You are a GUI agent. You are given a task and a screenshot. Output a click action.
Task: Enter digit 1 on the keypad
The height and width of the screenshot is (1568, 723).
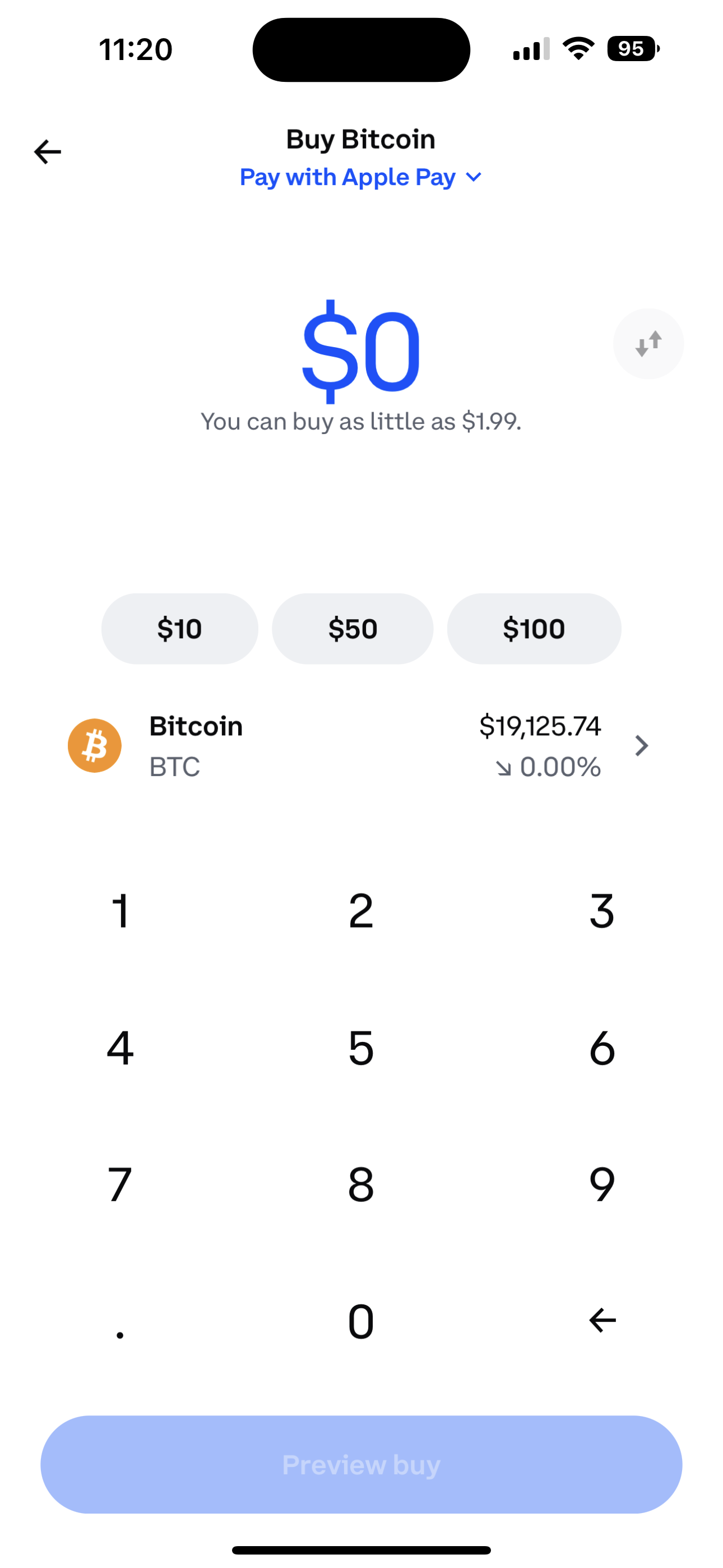(x=121, y=911)
